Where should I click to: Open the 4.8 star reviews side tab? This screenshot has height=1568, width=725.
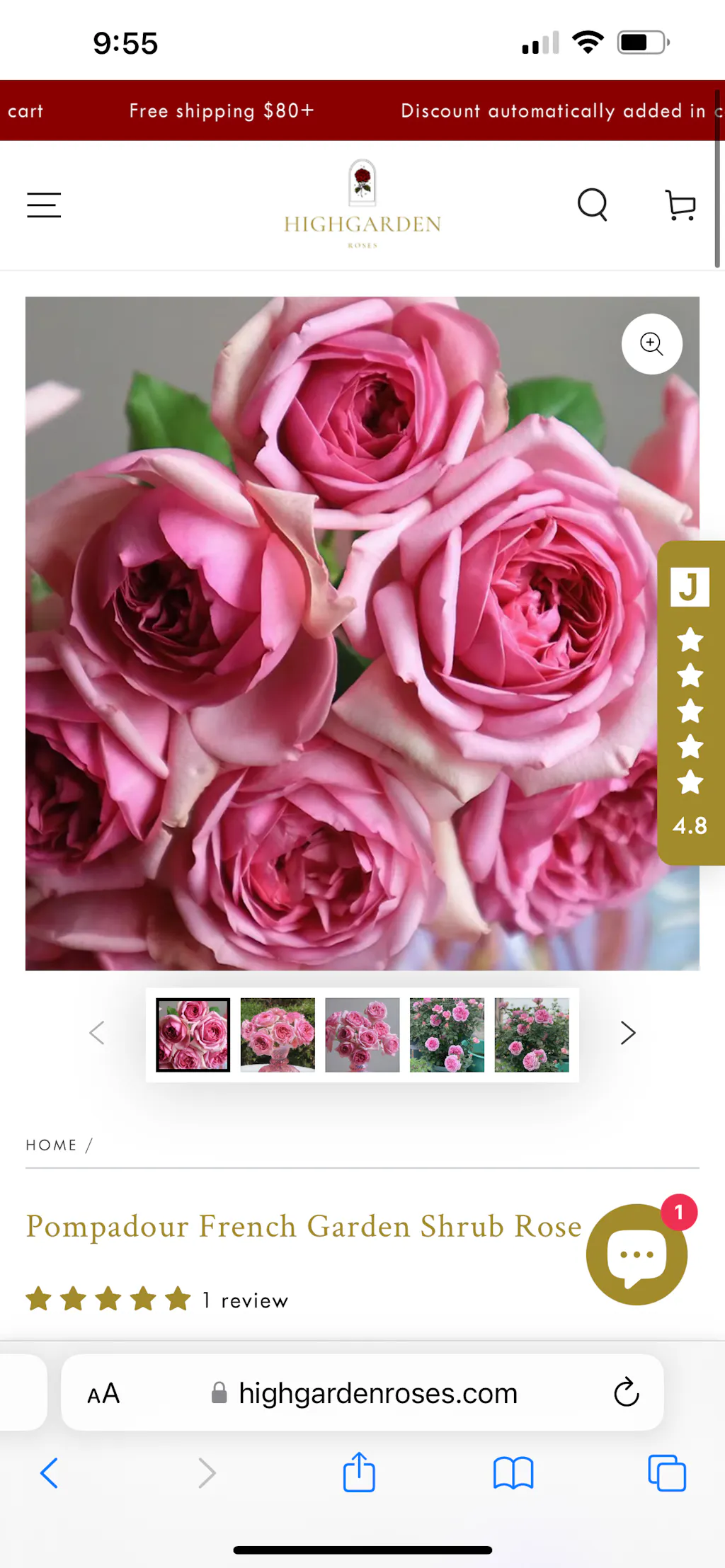click(690, 702)
